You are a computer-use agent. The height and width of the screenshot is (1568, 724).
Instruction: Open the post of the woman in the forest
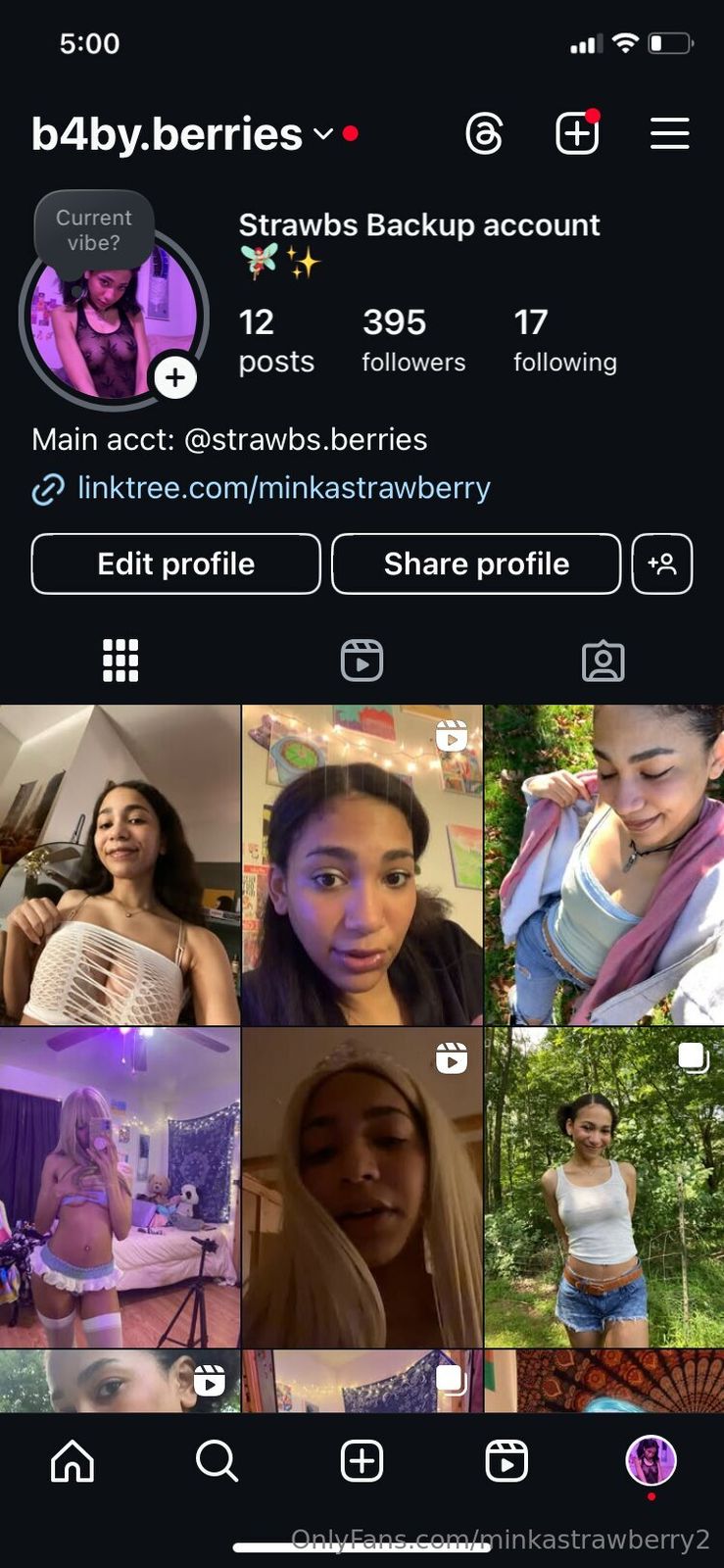(604, 1188)
